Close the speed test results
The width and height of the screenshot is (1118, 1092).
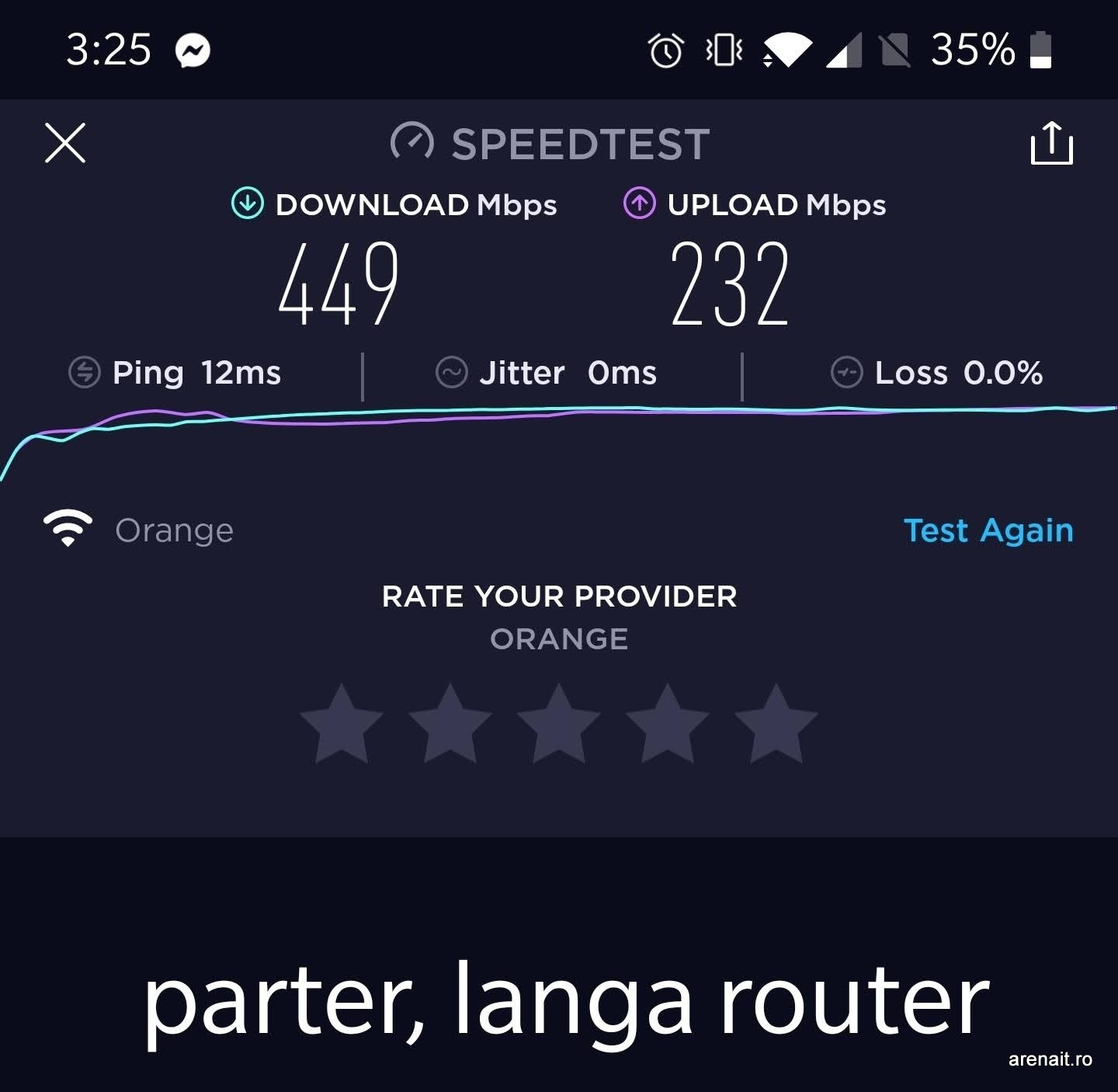point(65,144)
